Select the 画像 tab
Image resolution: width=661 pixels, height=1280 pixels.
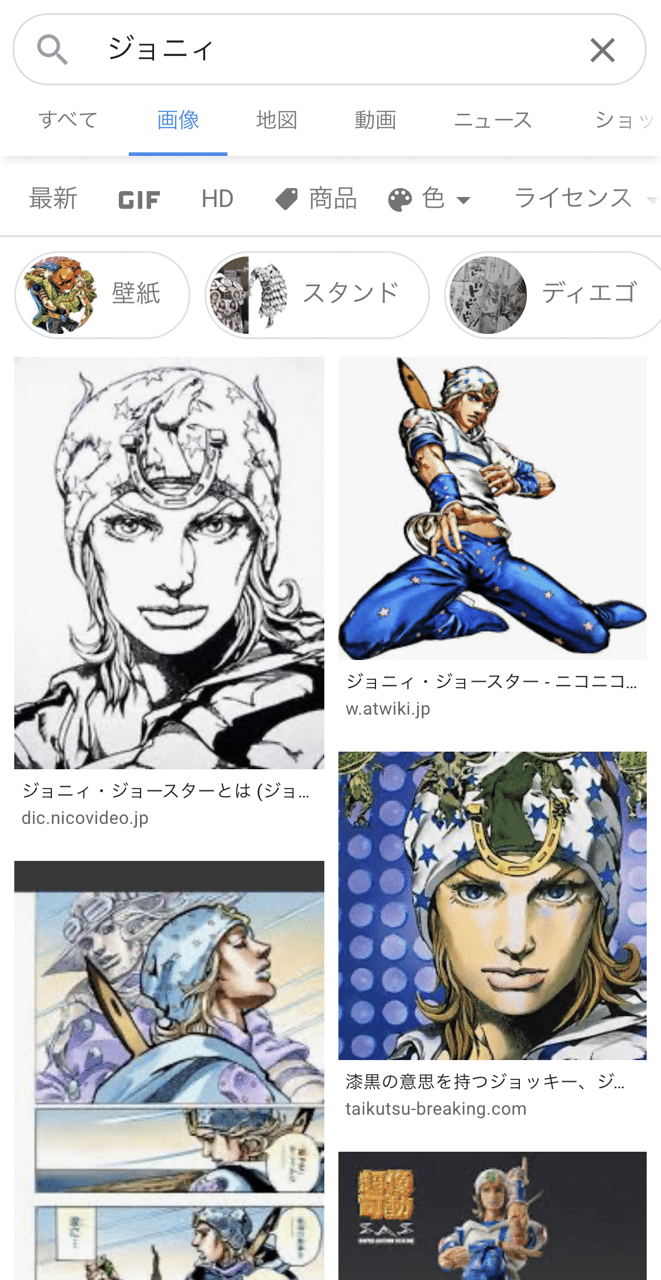tap(178, 121)
